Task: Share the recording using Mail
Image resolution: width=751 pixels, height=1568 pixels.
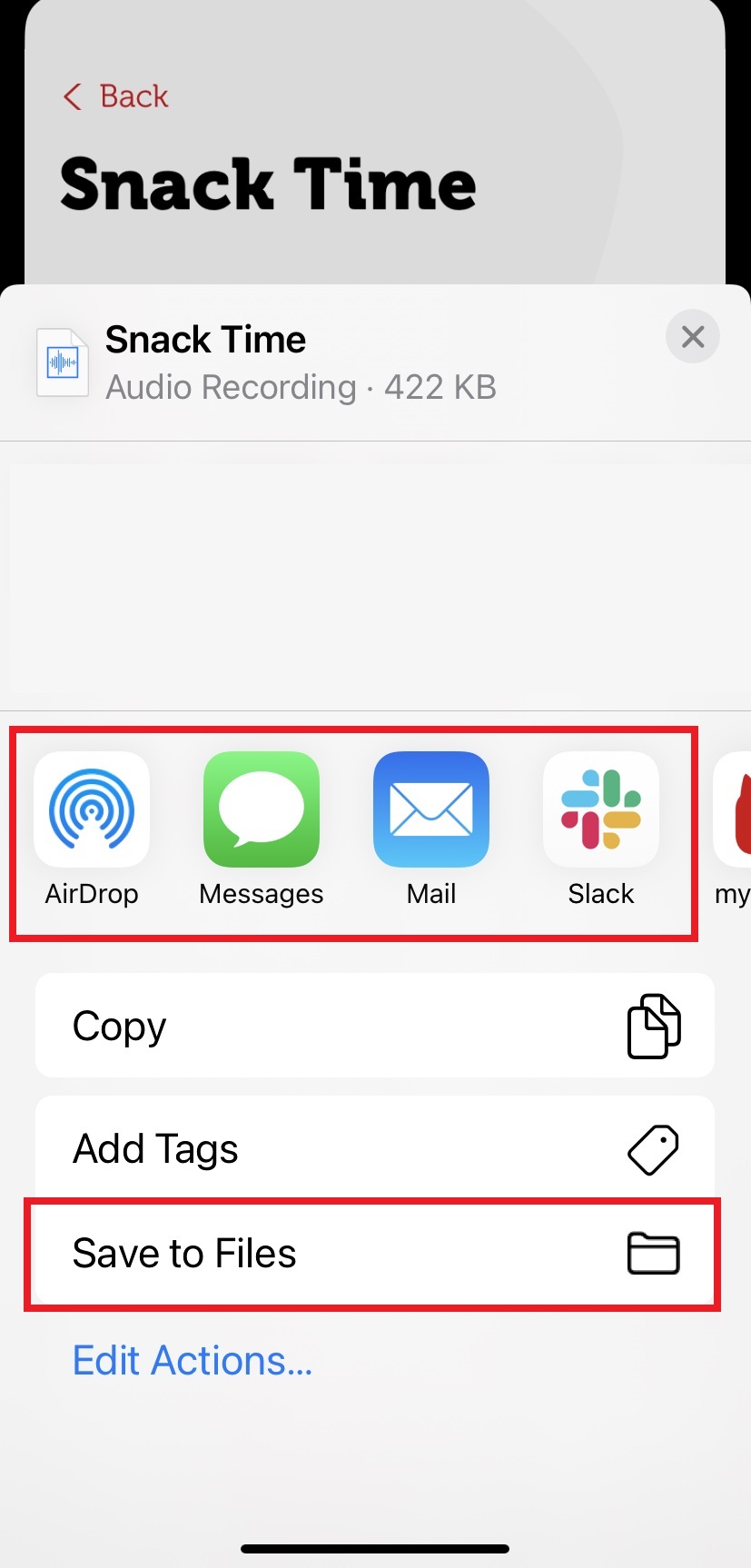Action: point(431,810)
